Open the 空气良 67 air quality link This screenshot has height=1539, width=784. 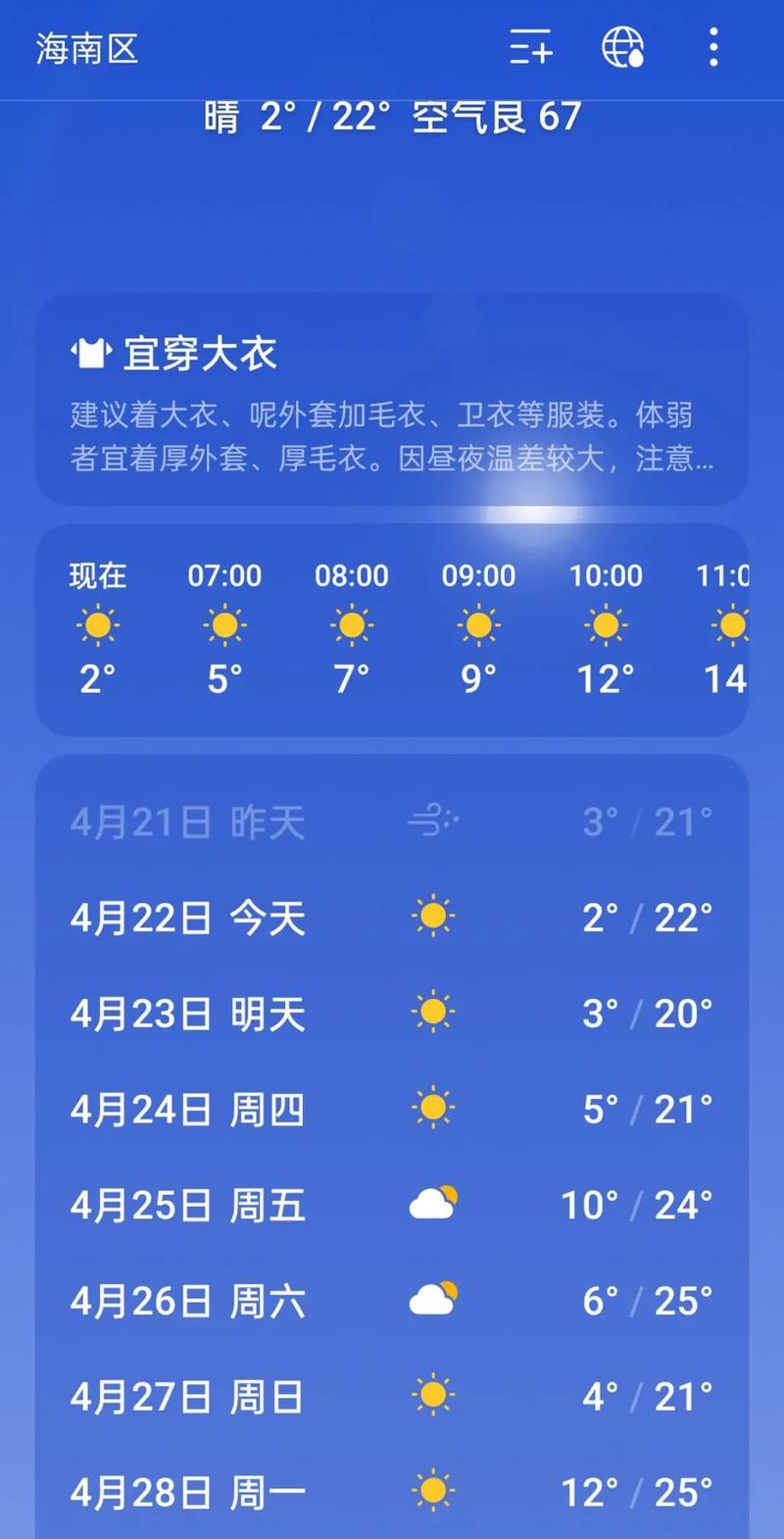click(494, 116)
